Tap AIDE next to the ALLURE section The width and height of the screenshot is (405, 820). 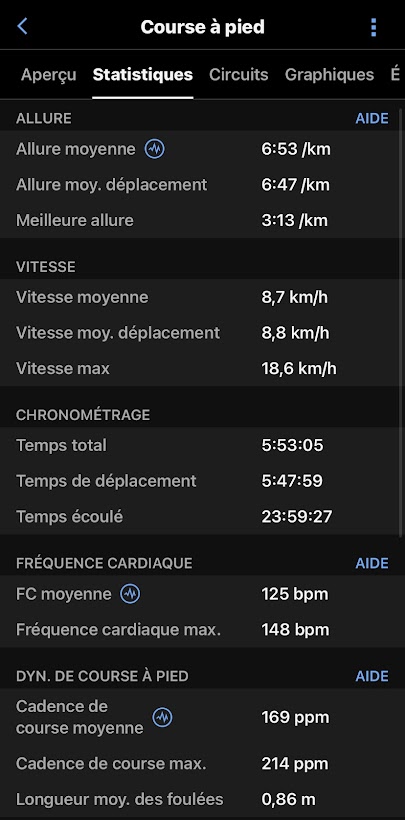(x=372, y=118)
